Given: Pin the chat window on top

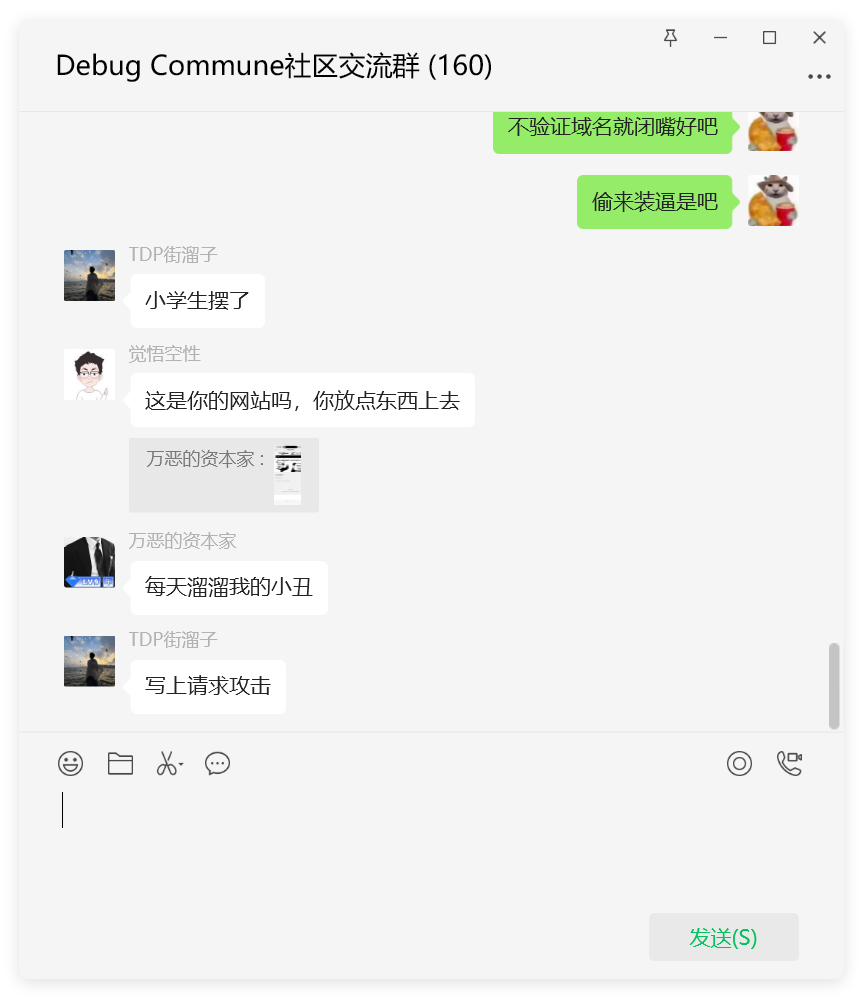Looking at the screenshot, I should point(671,38).
